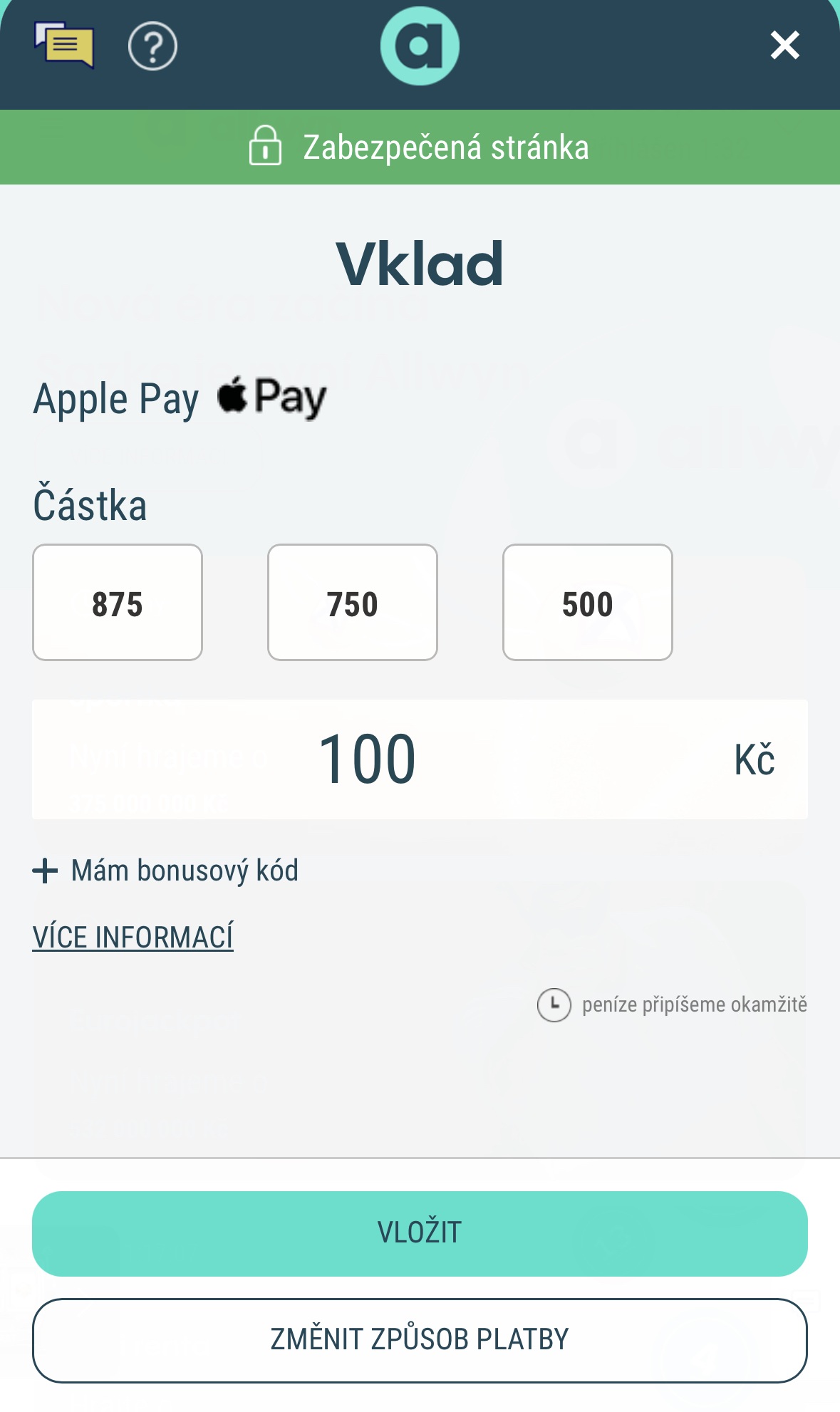Tap ZMĚNIT ZPŮSOB PLATBY
The image size is (840, 1412).
420,1340
